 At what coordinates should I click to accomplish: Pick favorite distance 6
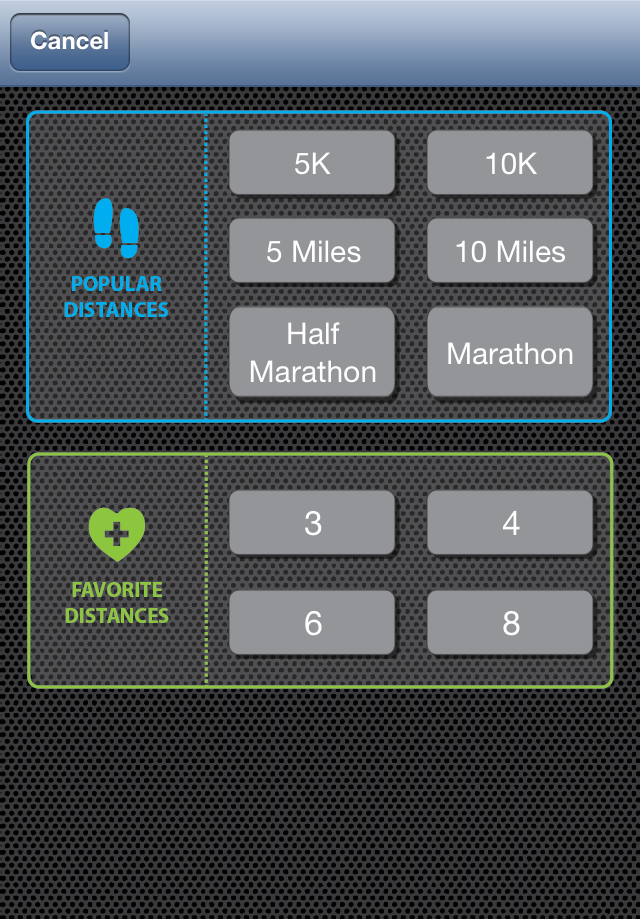coord(312,623)
